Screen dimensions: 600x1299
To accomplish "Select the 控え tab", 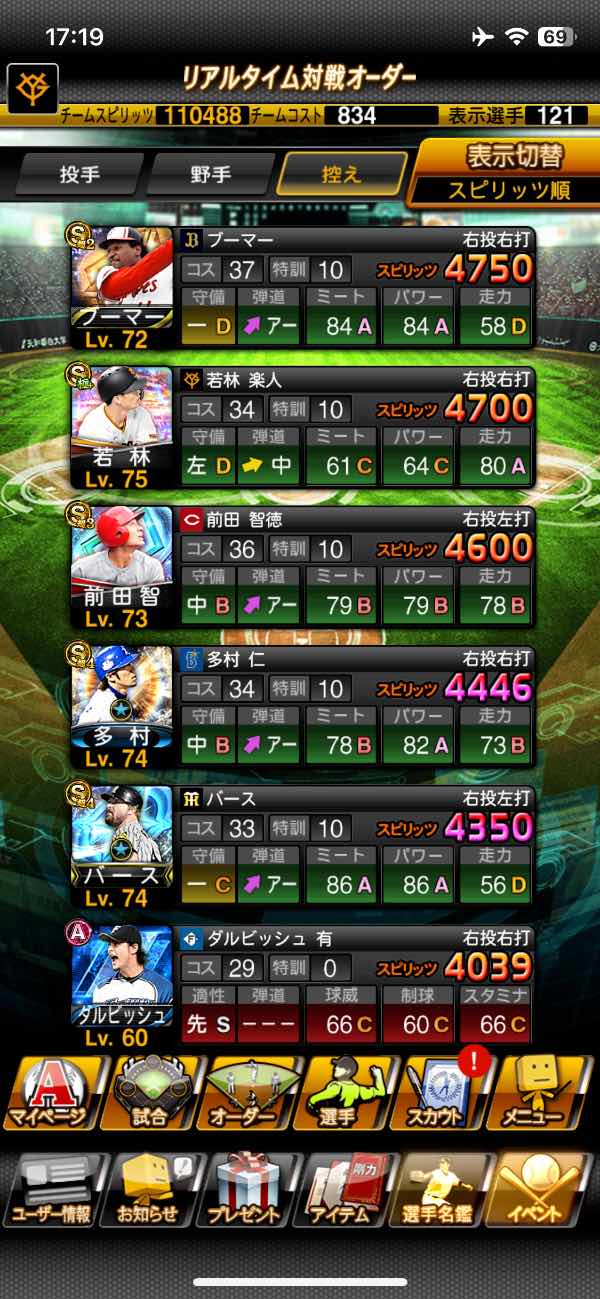I will (x=342, y=174).
